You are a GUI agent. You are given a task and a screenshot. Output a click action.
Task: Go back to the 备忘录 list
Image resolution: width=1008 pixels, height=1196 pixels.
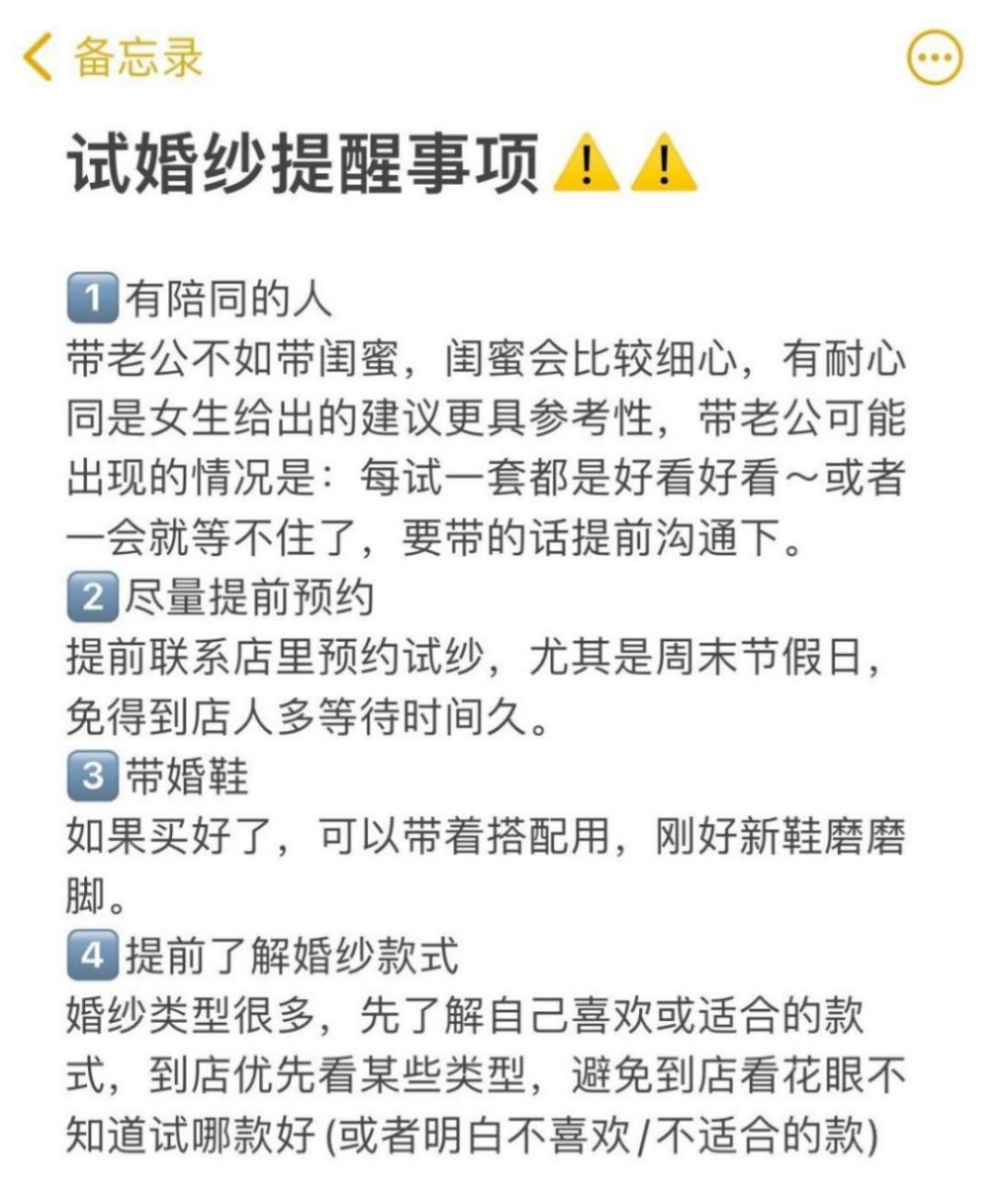point(111,57)
